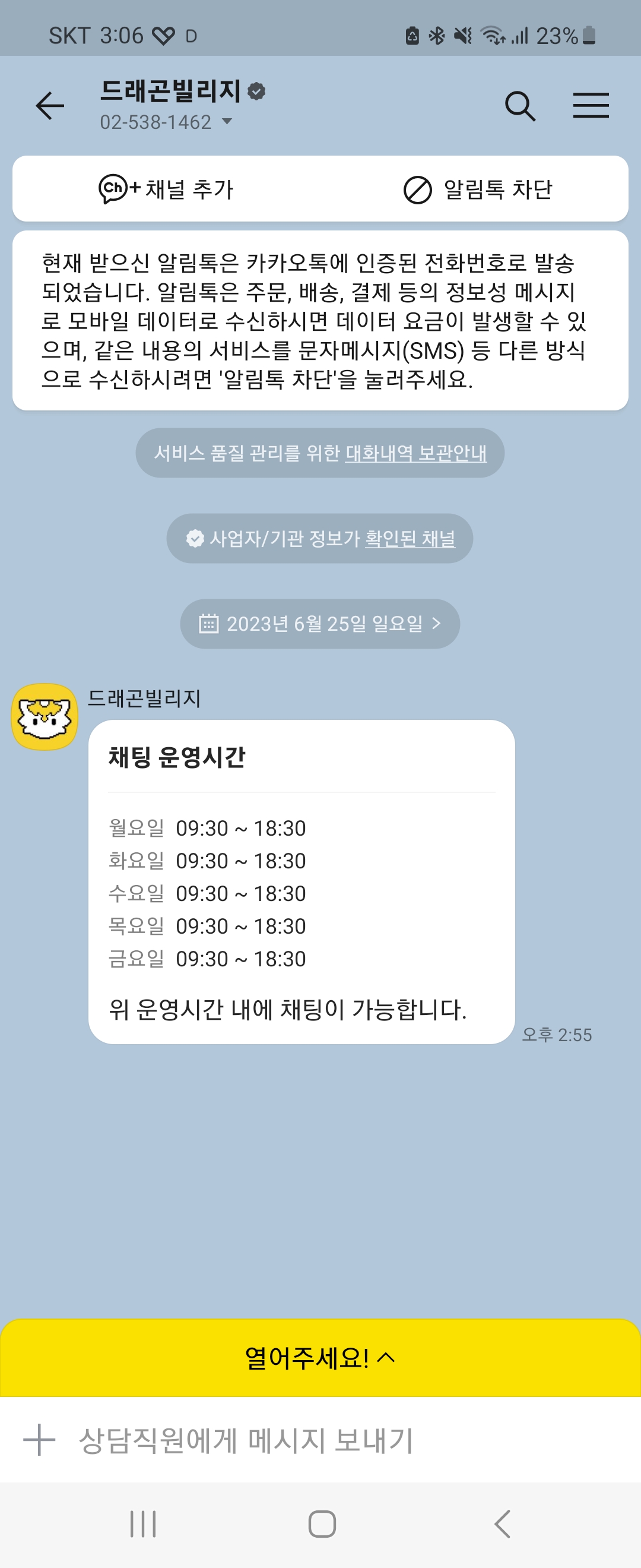Viewport: 641px width, 1568px height.
Task: Open the 2023년 6월 25일 date chip
Action: point(320,623)
